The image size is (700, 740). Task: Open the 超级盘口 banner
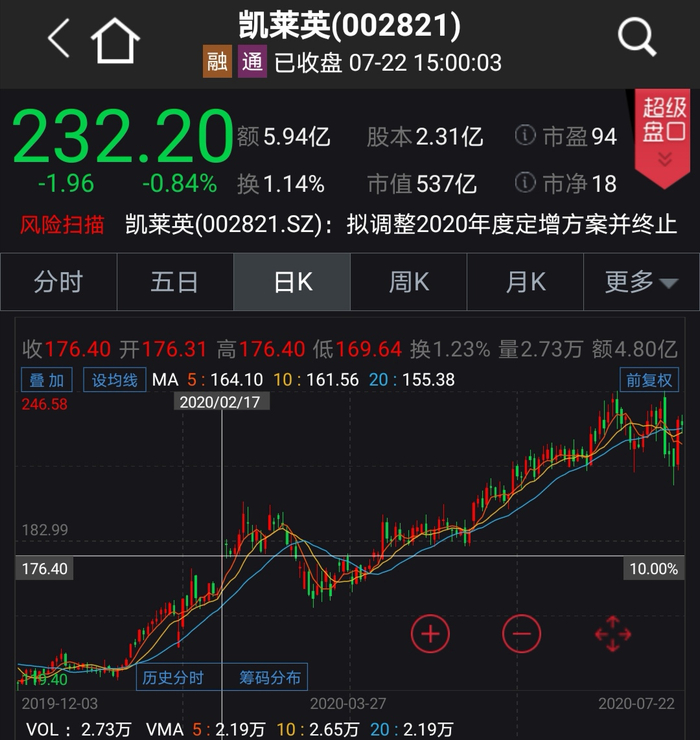click(664, 135)
